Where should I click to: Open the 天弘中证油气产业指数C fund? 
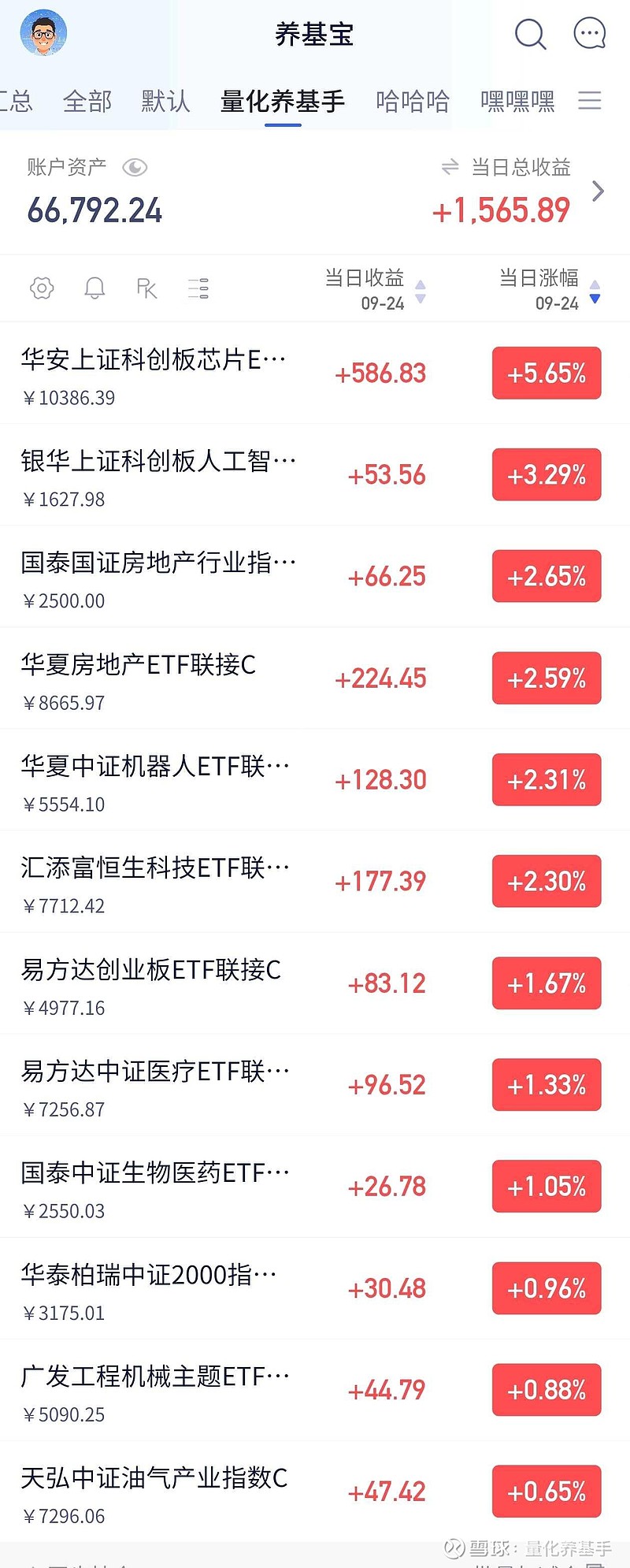point(157,1492)
